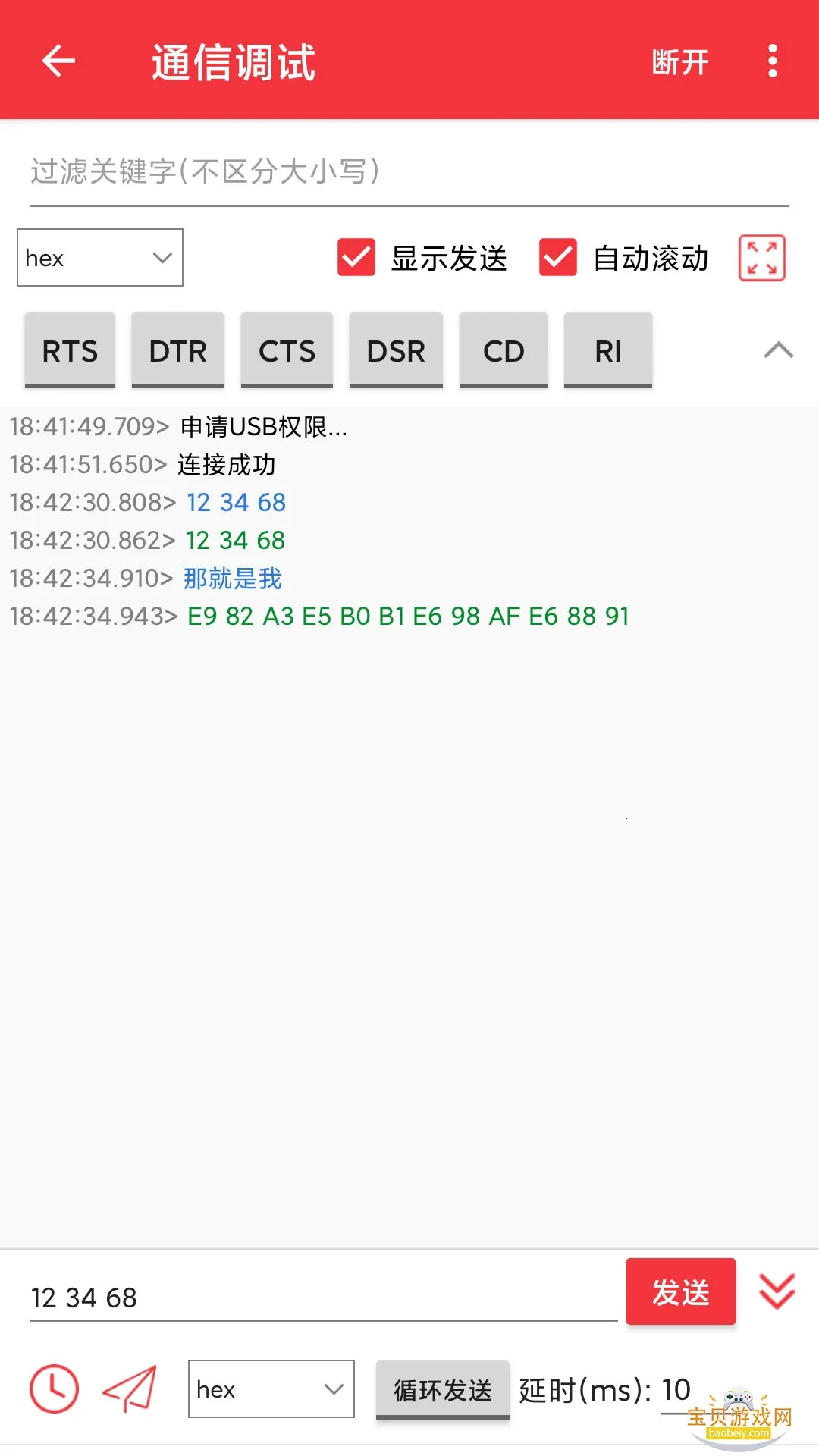The image size is (819, 1456).
Task: Disable the 显示发送 checkbox
Action: tap(356, 258)
